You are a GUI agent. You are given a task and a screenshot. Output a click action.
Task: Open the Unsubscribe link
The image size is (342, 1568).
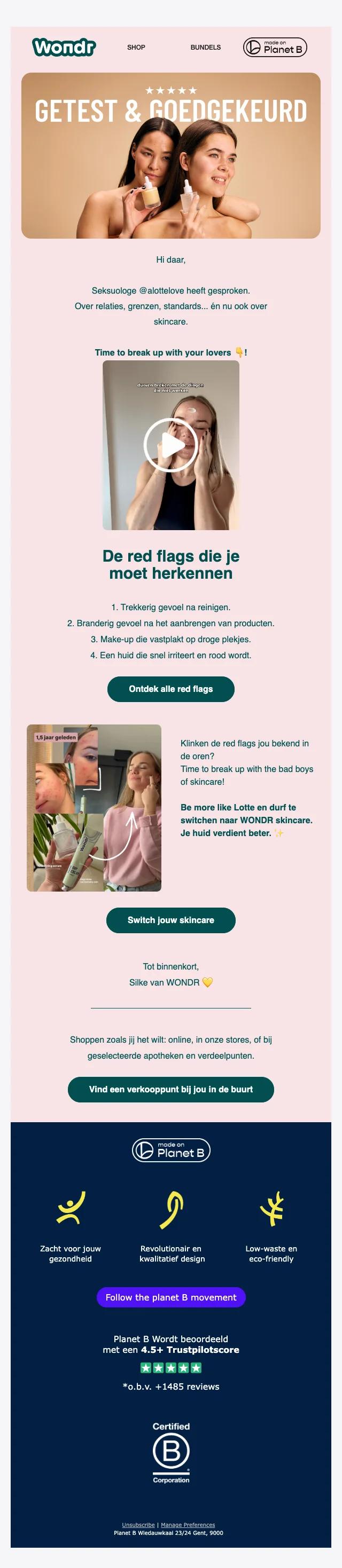tap(138, 1525)
